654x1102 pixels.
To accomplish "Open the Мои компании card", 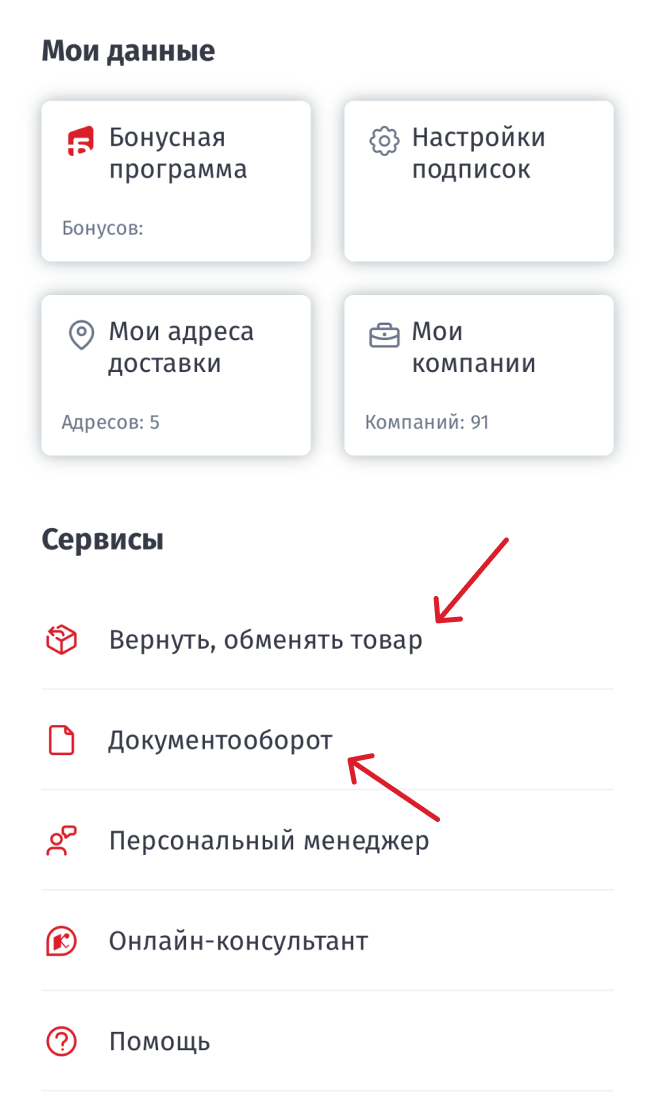I will [x=478, y=374].
